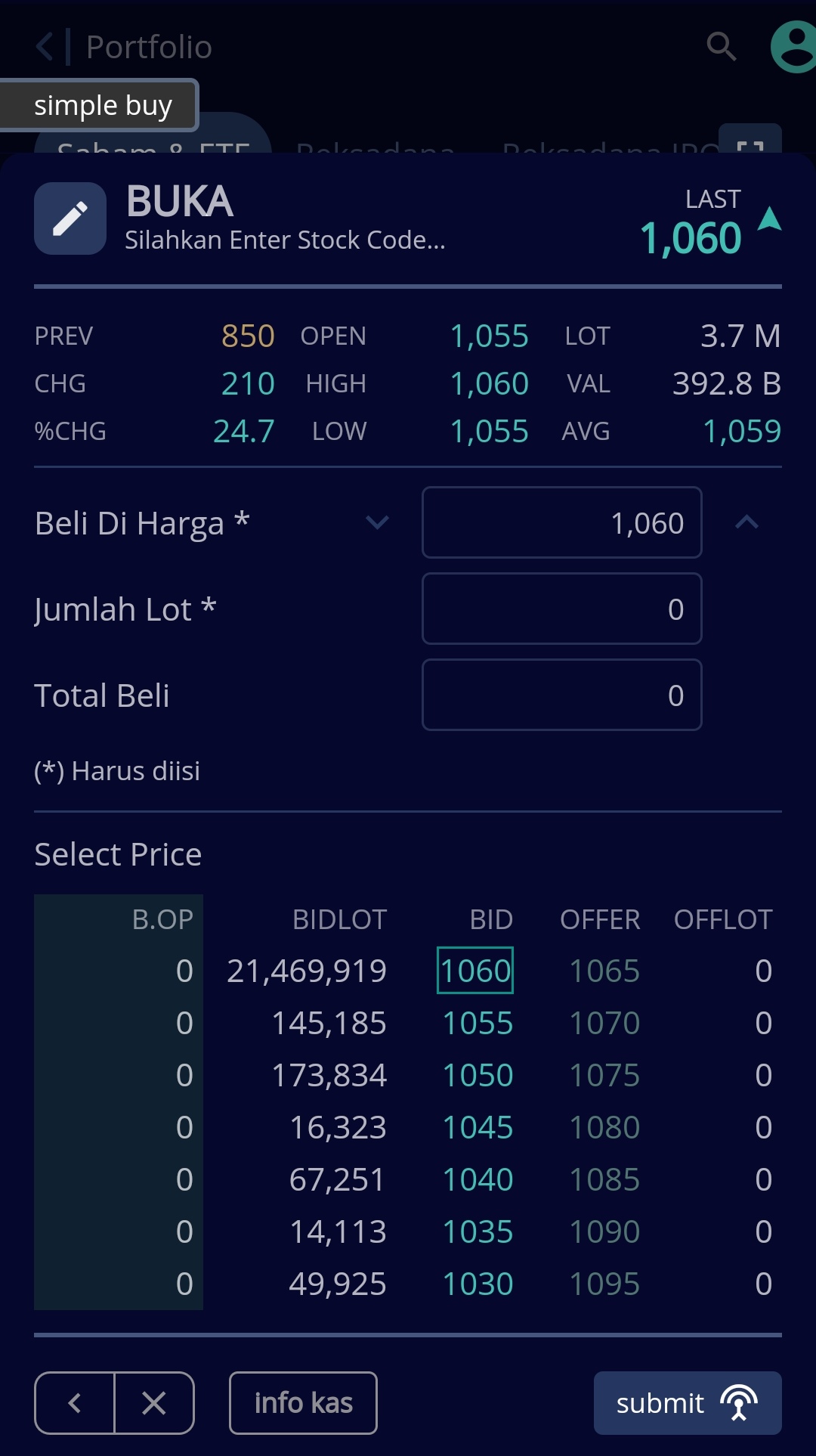The height and width of the screenshot is (1456, 816).
Task: Pick bid price 1045
Action: (x=478, y=1127)
